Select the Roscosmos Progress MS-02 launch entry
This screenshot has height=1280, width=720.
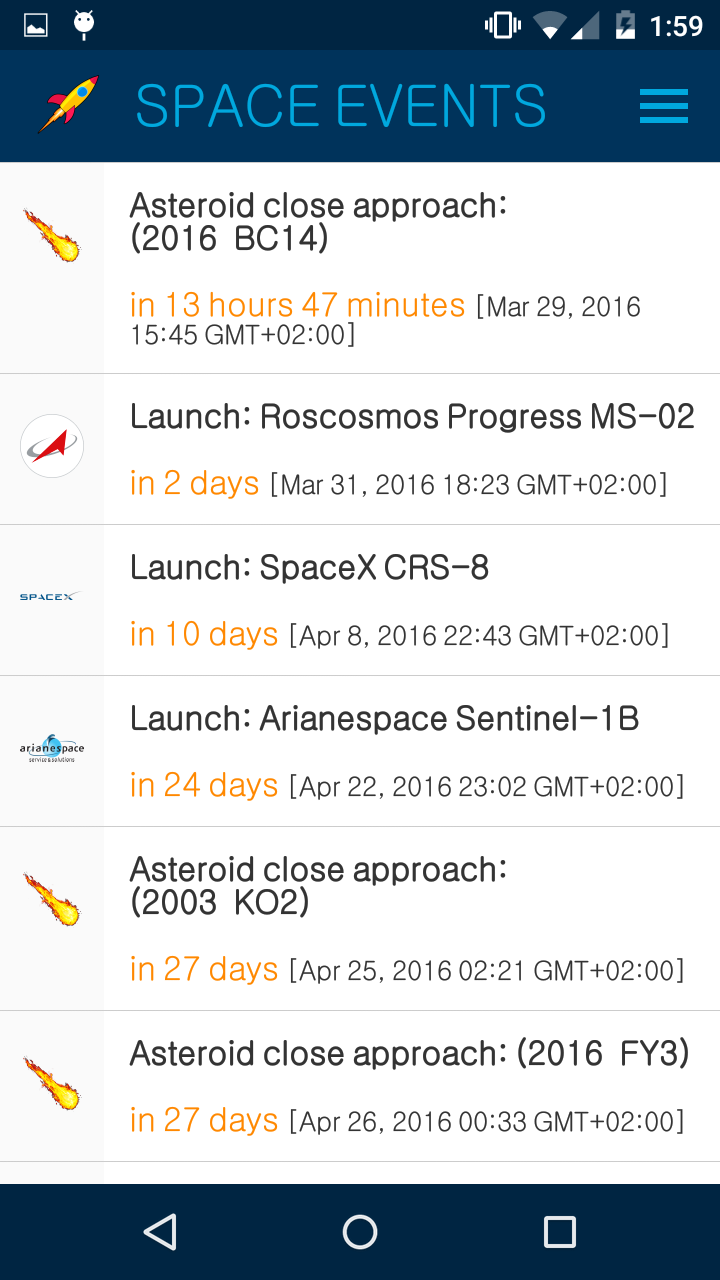400,445
